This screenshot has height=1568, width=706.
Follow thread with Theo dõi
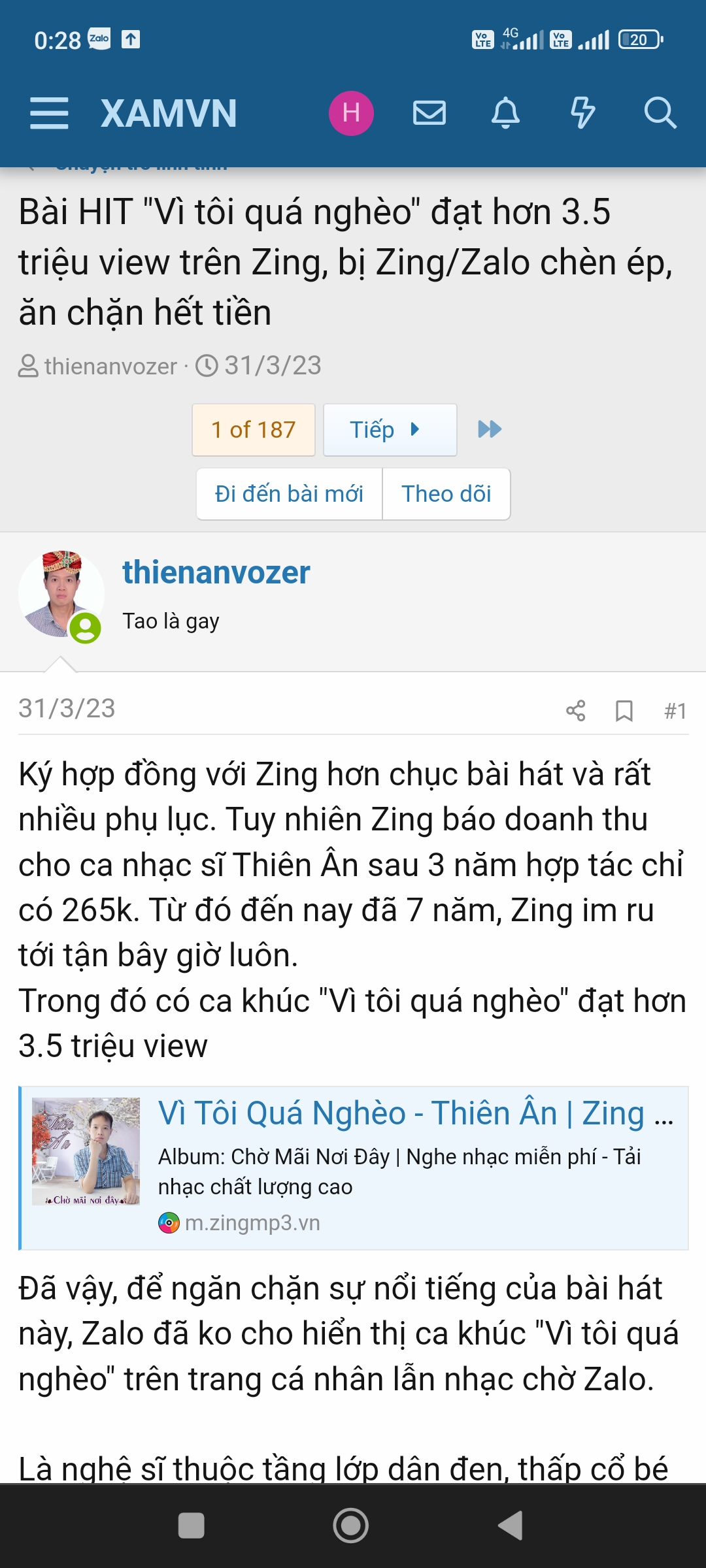click(x=446, y=494)
